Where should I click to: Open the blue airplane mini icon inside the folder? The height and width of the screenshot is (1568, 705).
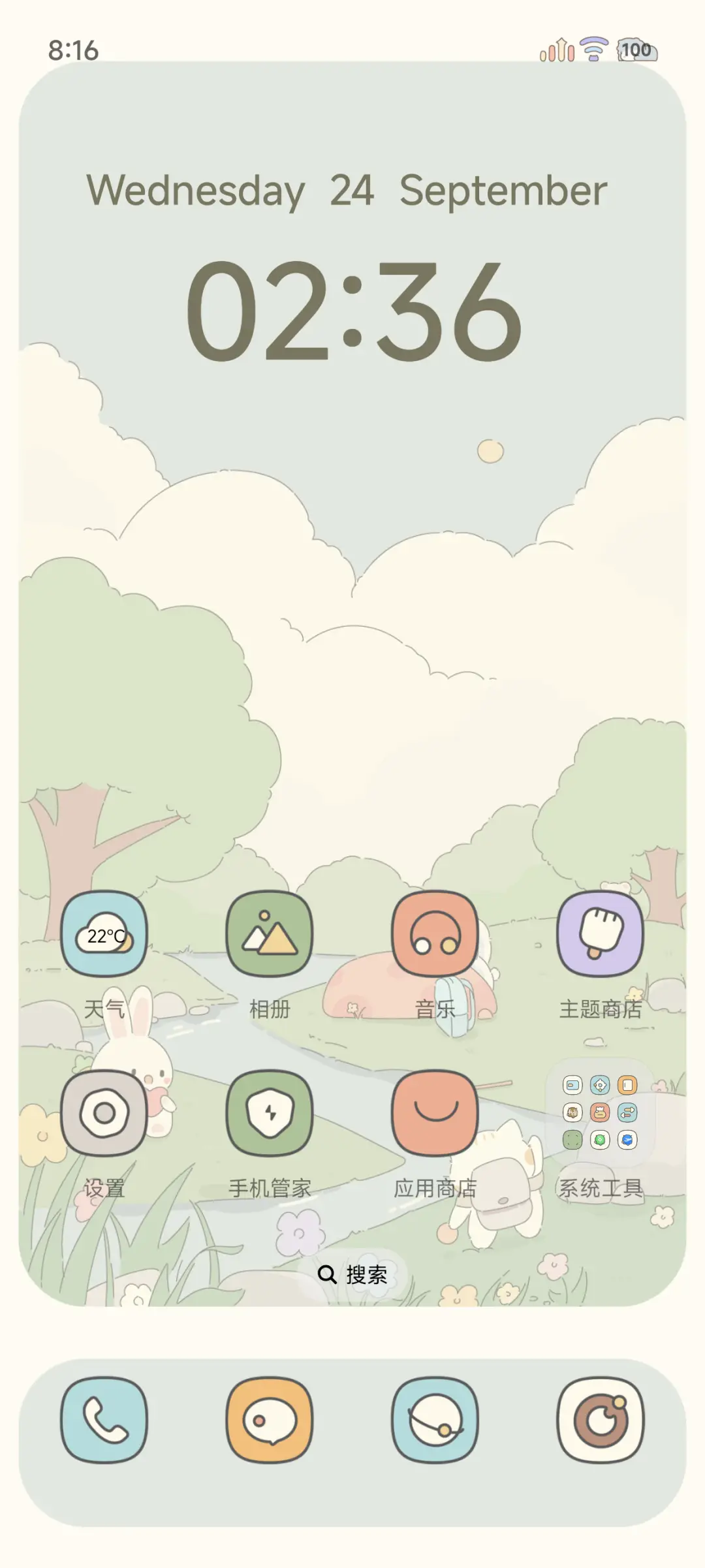tap(627, 1139)
